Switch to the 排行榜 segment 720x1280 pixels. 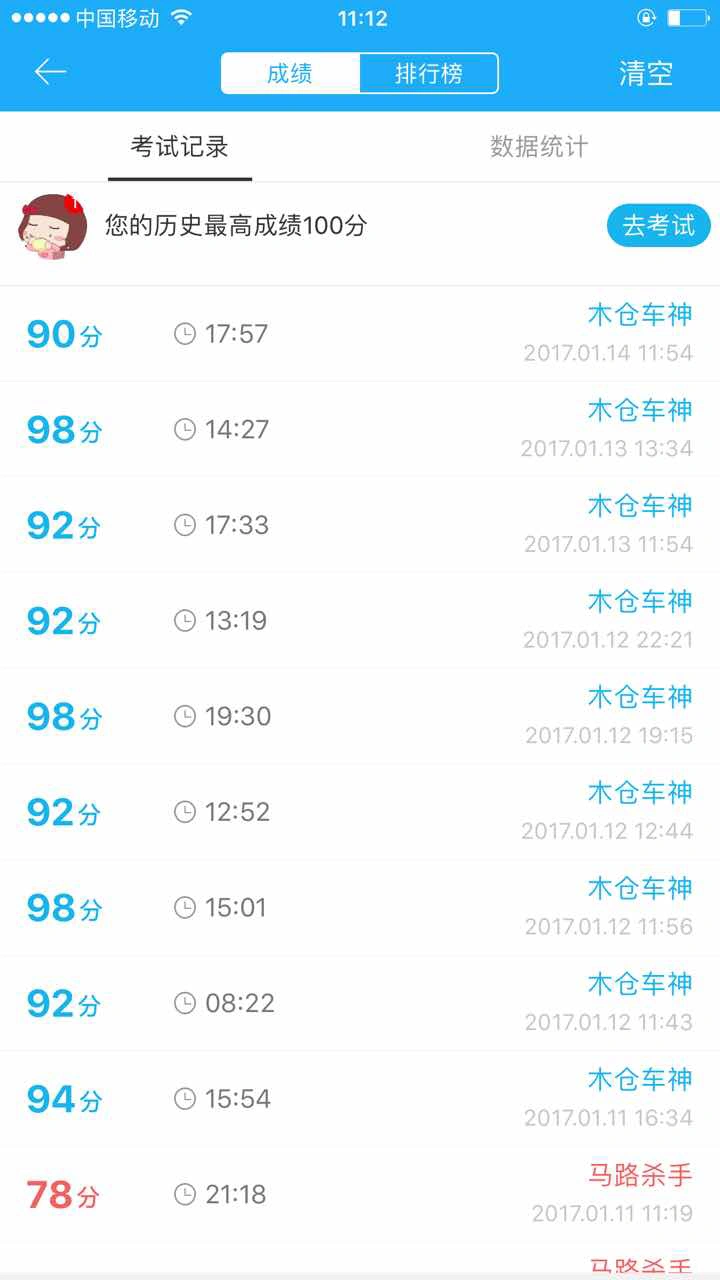(x=429, y=73)
